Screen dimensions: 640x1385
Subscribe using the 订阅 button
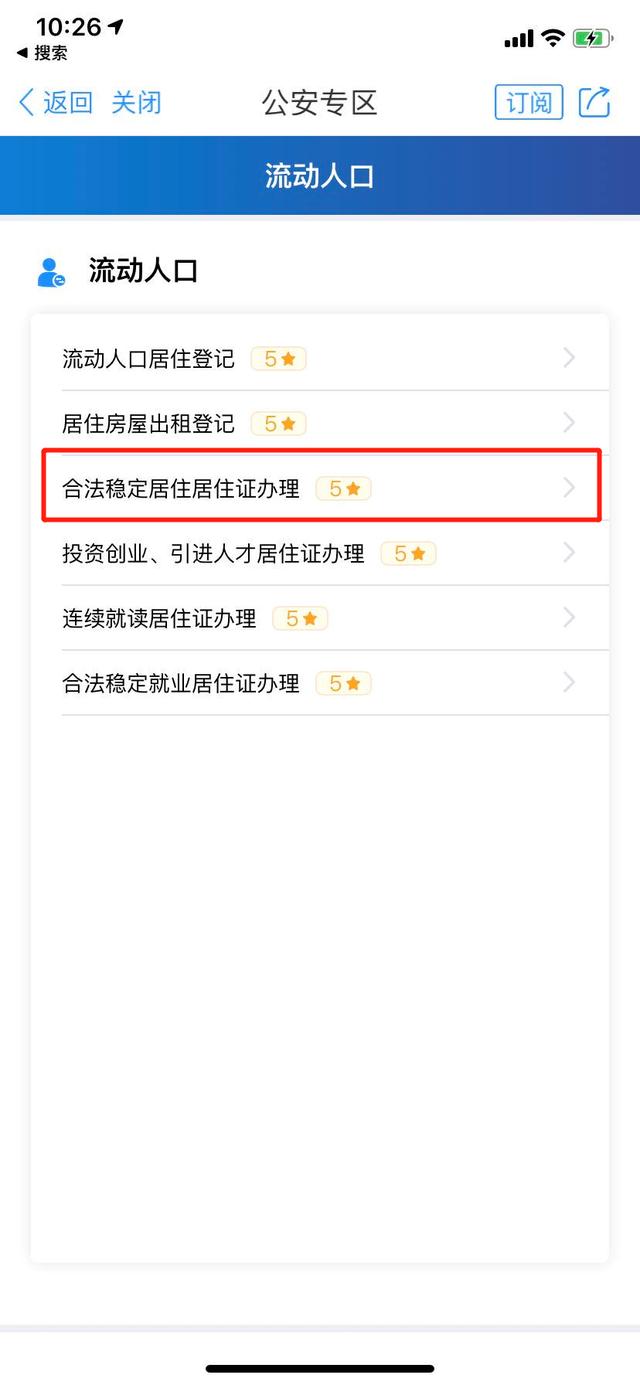pos(529,102)
